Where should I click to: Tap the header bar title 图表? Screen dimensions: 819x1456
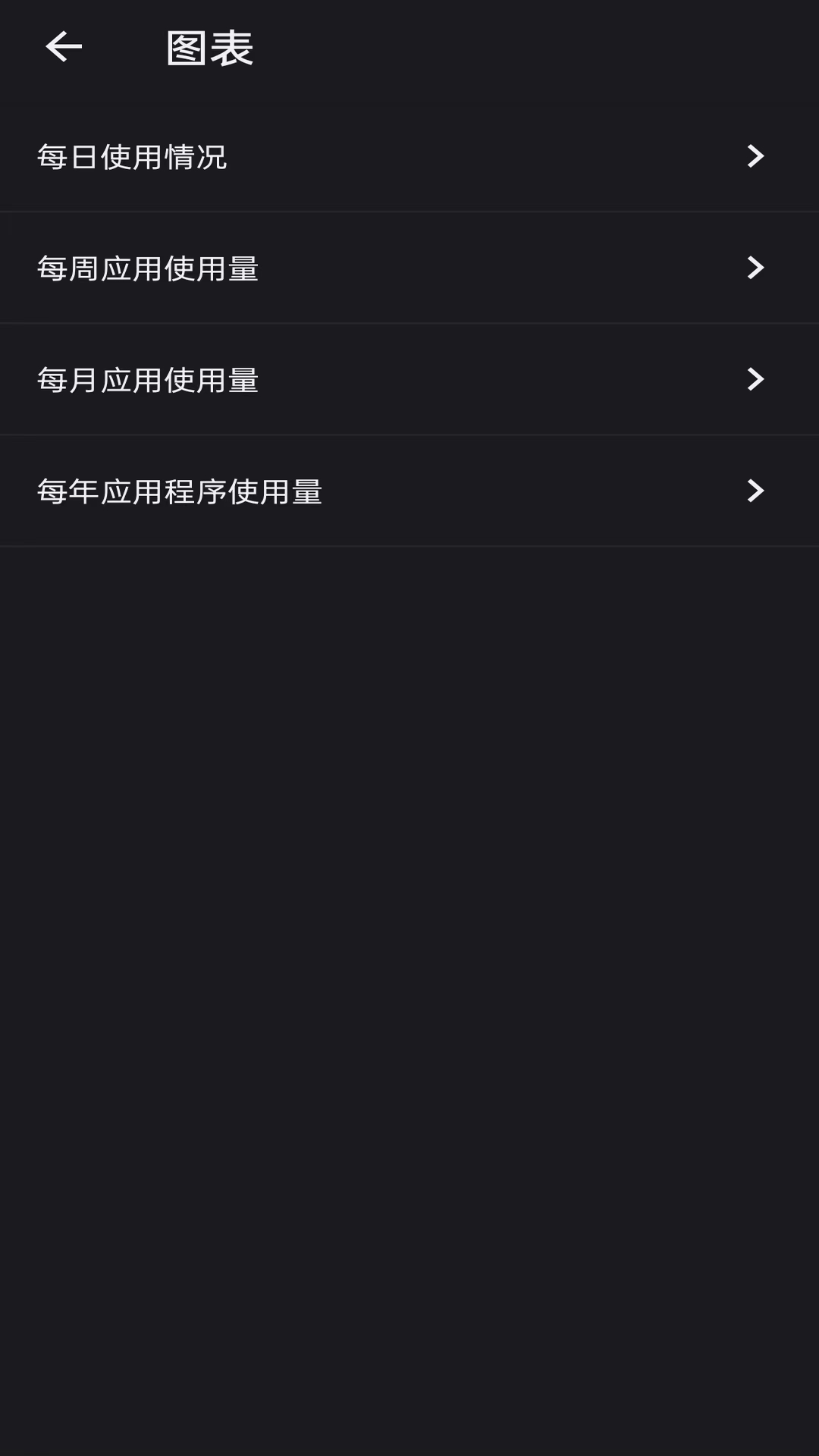click(210, 47)
